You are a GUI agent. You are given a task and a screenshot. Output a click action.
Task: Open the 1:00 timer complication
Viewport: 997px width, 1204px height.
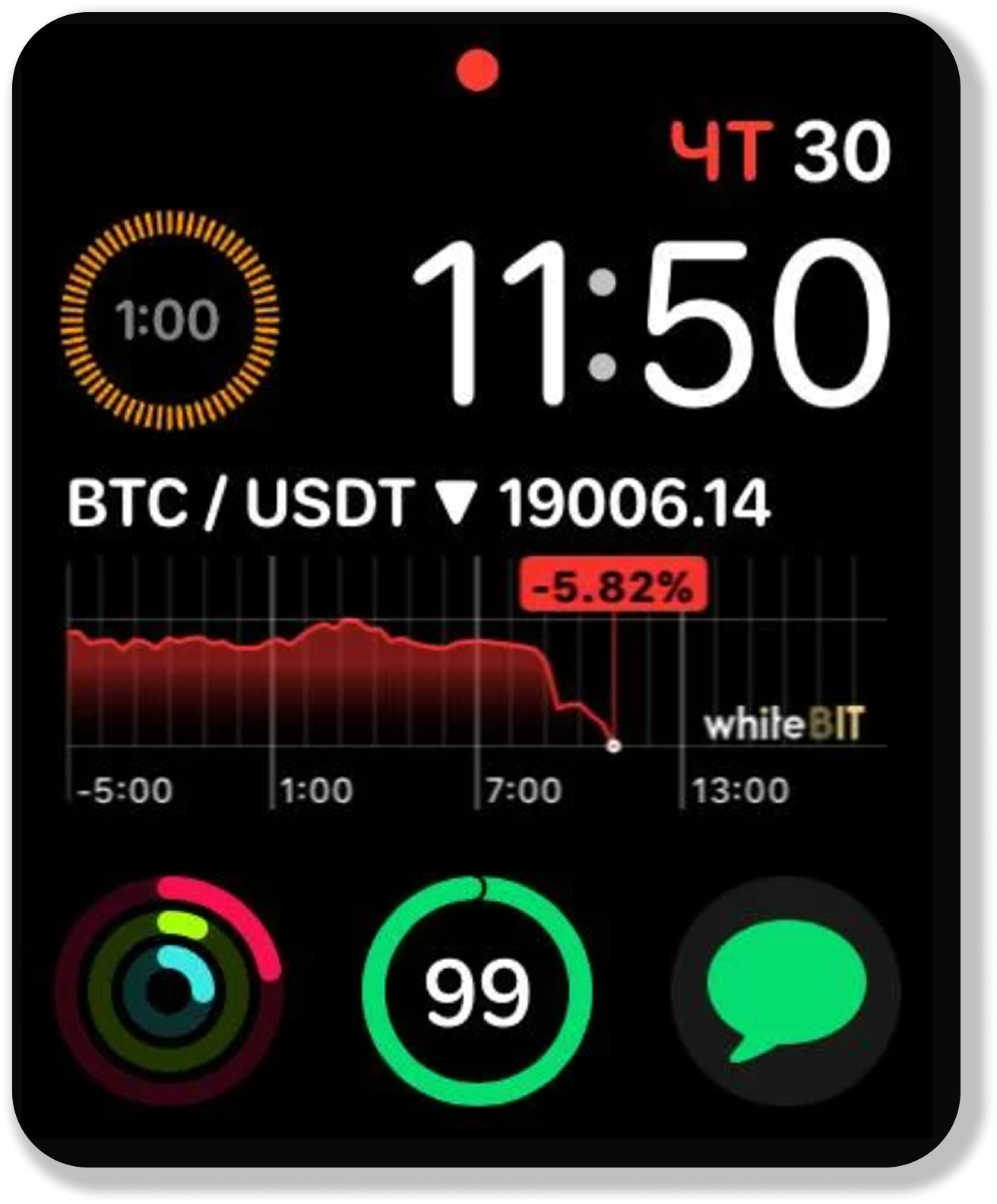[x=169, y=320]
